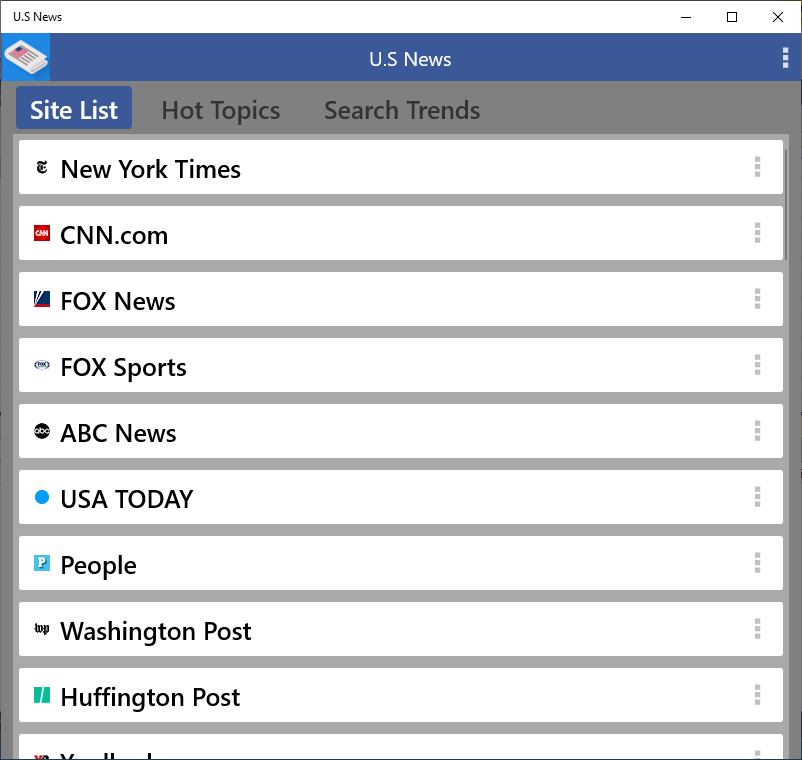Maximize the U.S News window
The width and height of the screenshot is (802, 760).
point(732,17)
